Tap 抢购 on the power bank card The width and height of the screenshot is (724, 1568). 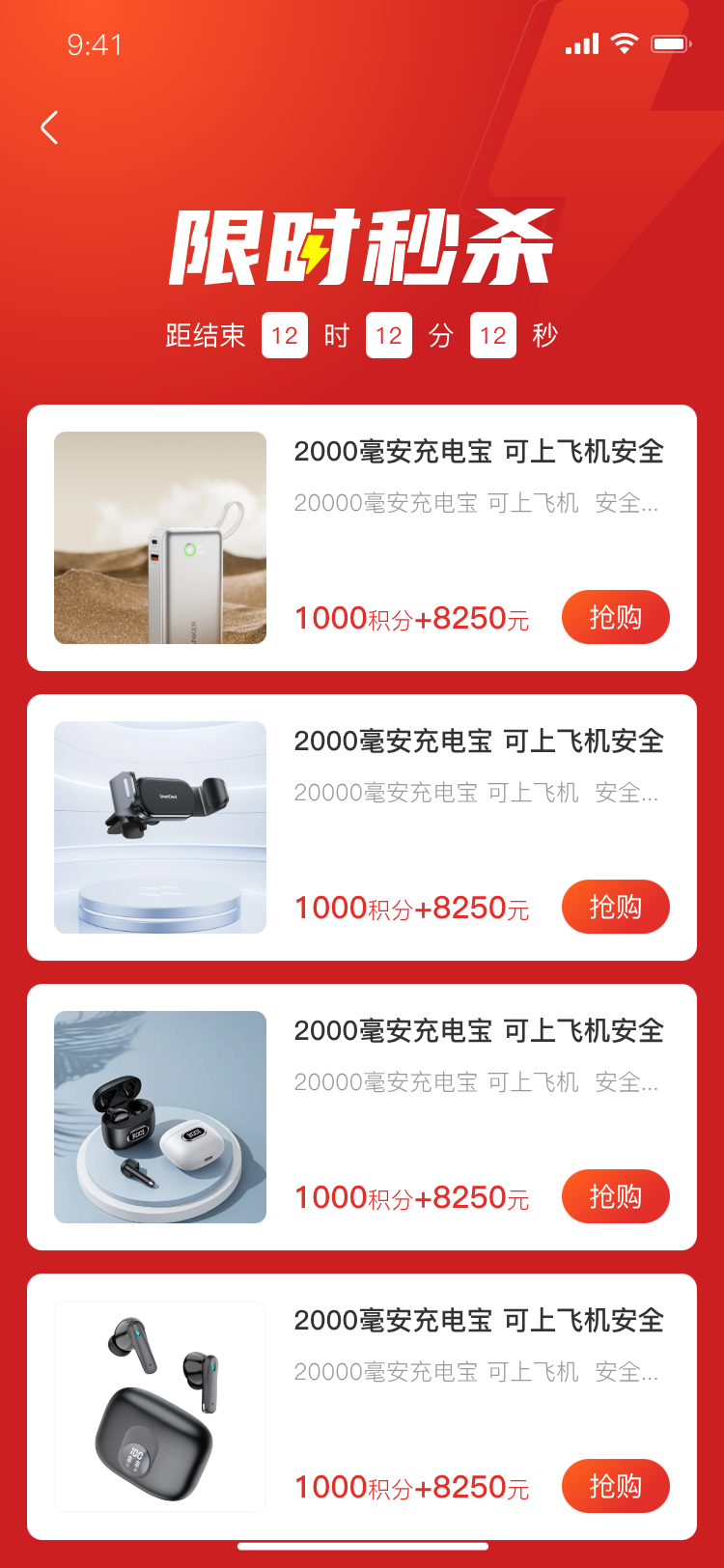pyautogui.click(x=615, y=617)
